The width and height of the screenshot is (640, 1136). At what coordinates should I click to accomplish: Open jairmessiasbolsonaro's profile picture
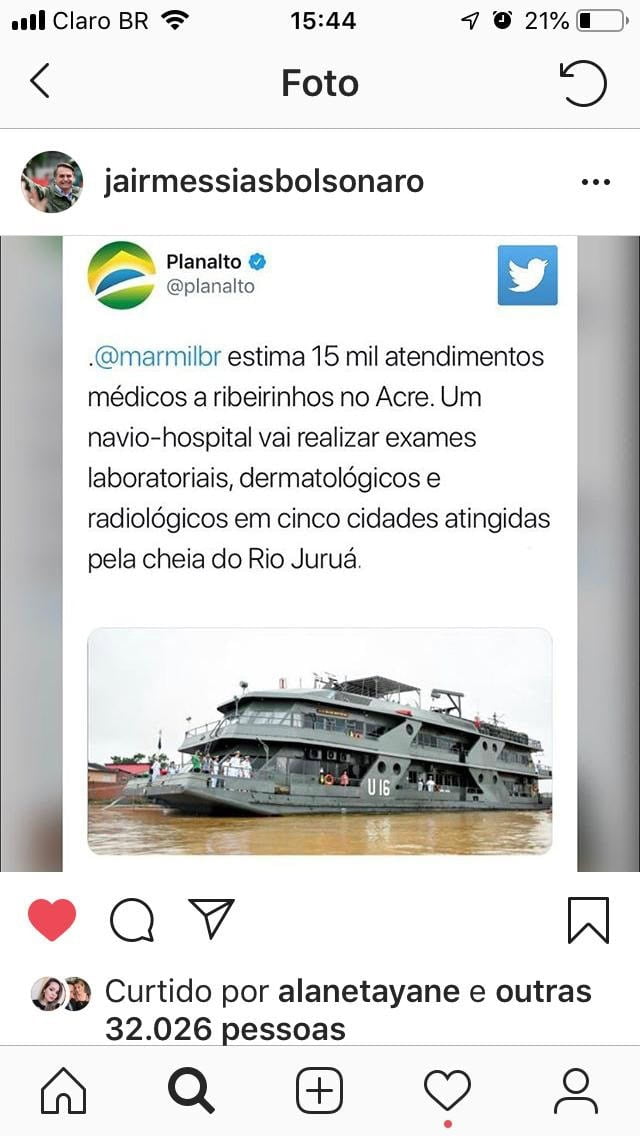(x=52, y=182)
